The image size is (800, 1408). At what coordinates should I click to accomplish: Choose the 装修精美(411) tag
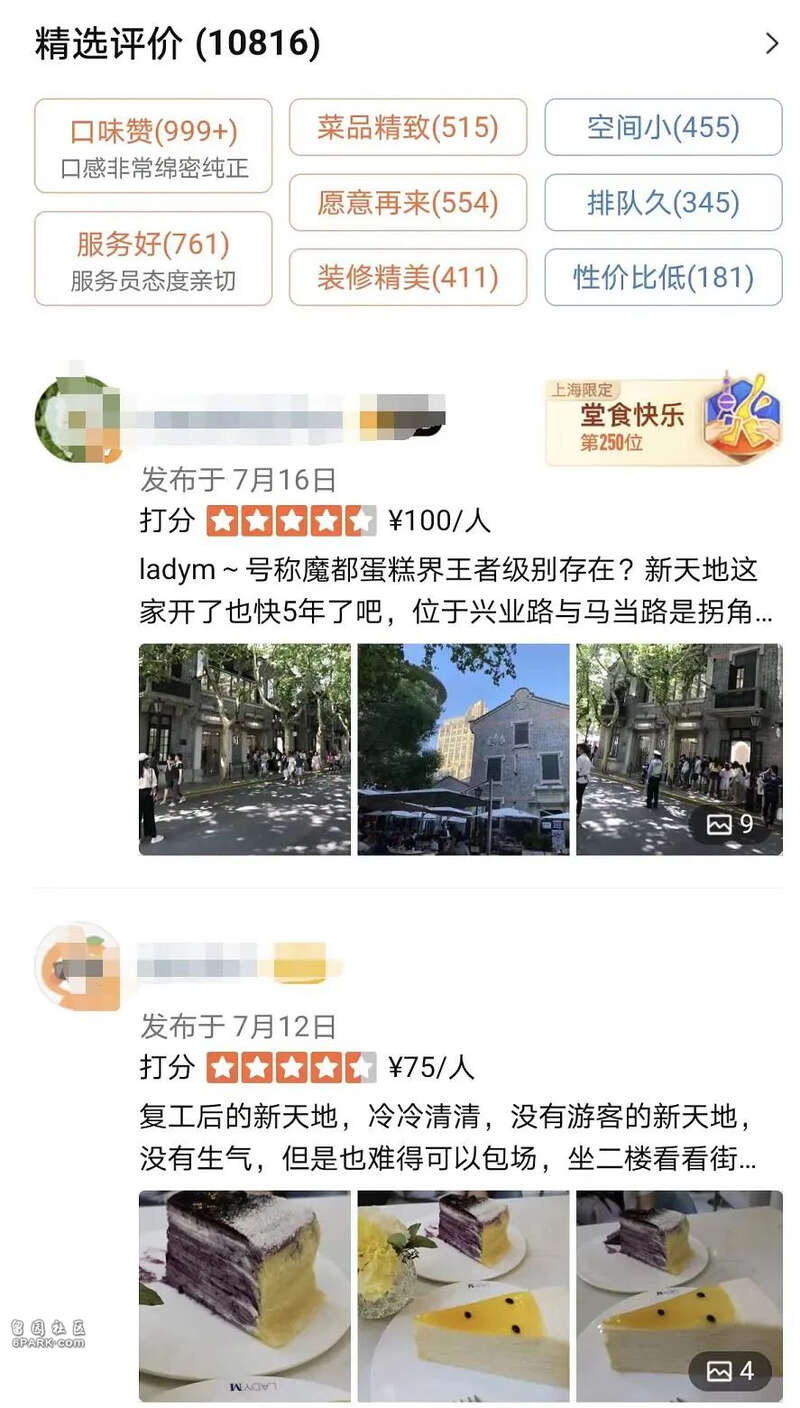[407, 277]
